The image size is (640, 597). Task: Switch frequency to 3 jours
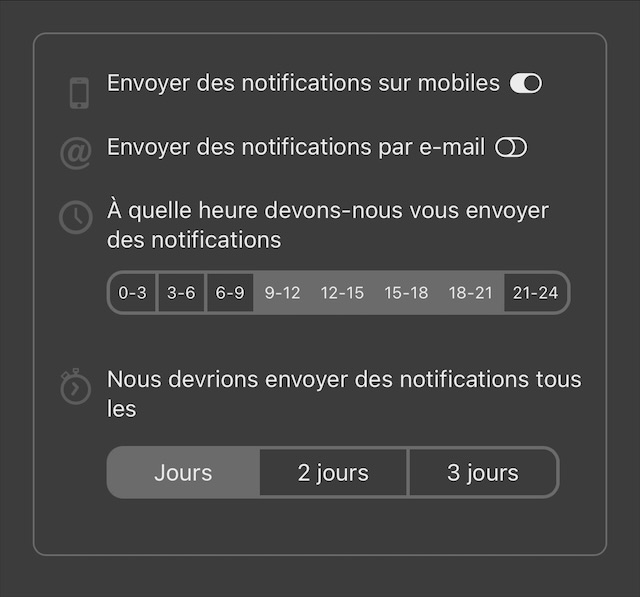coord(482,472)
